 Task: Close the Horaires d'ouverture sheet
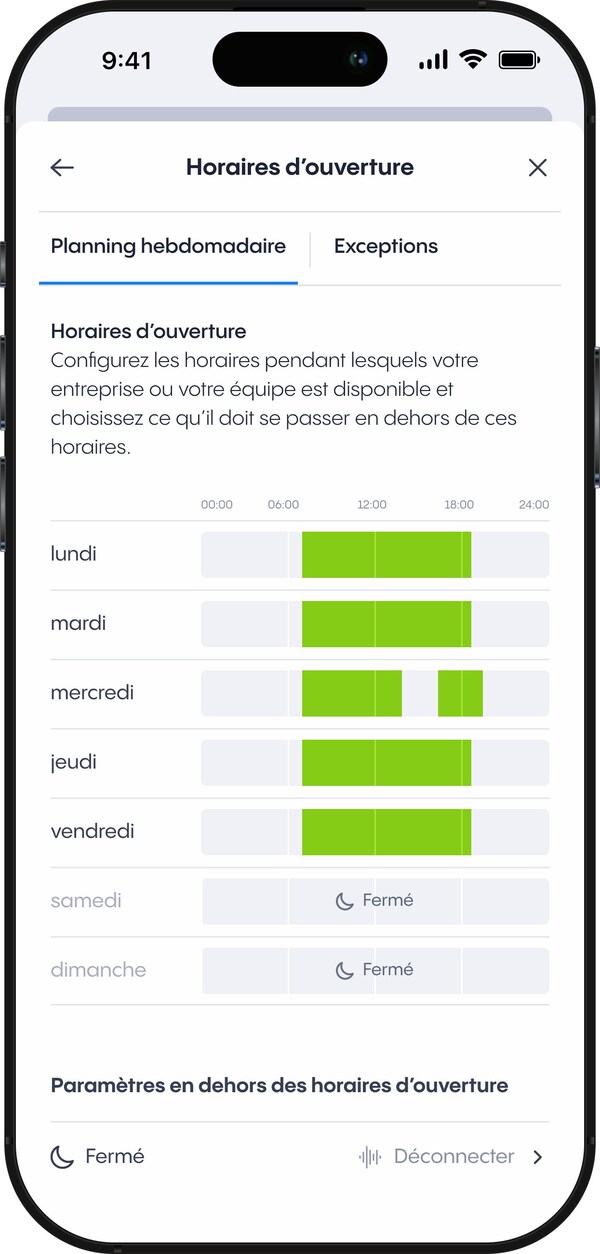click(x=538, y=168)
